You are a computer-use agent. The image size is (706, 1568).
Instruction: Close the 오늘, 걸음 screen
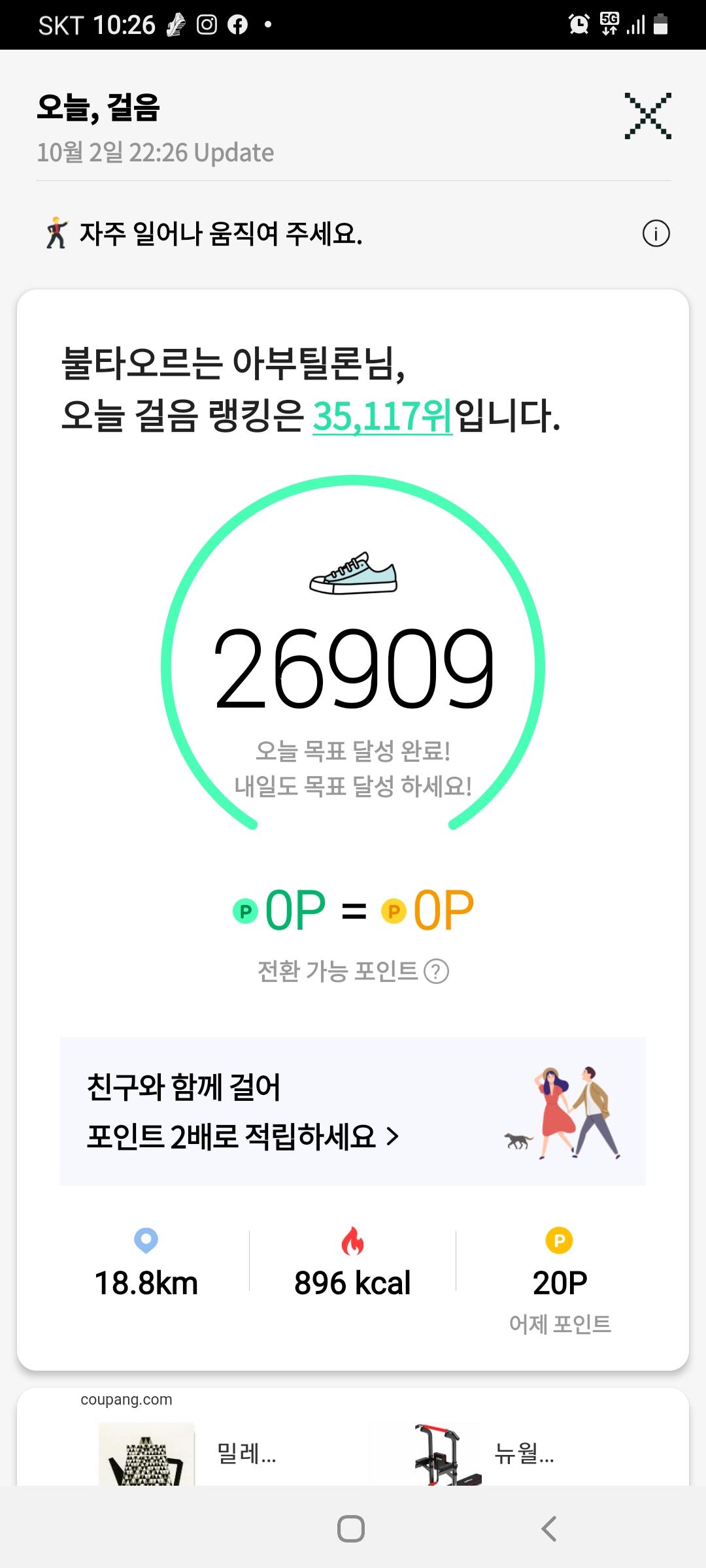[x=647, y=116]
